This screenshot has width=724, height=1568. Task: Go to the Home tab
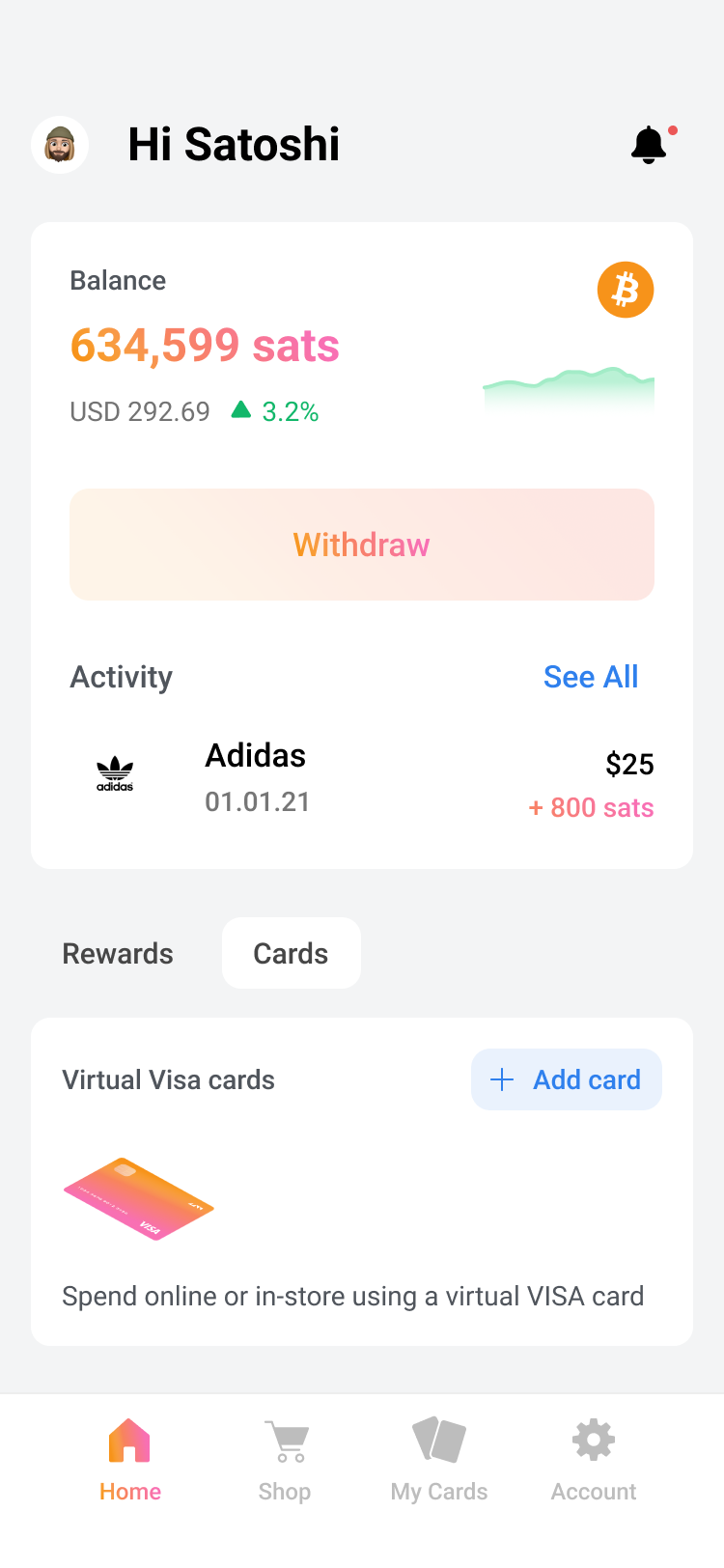130,1460
